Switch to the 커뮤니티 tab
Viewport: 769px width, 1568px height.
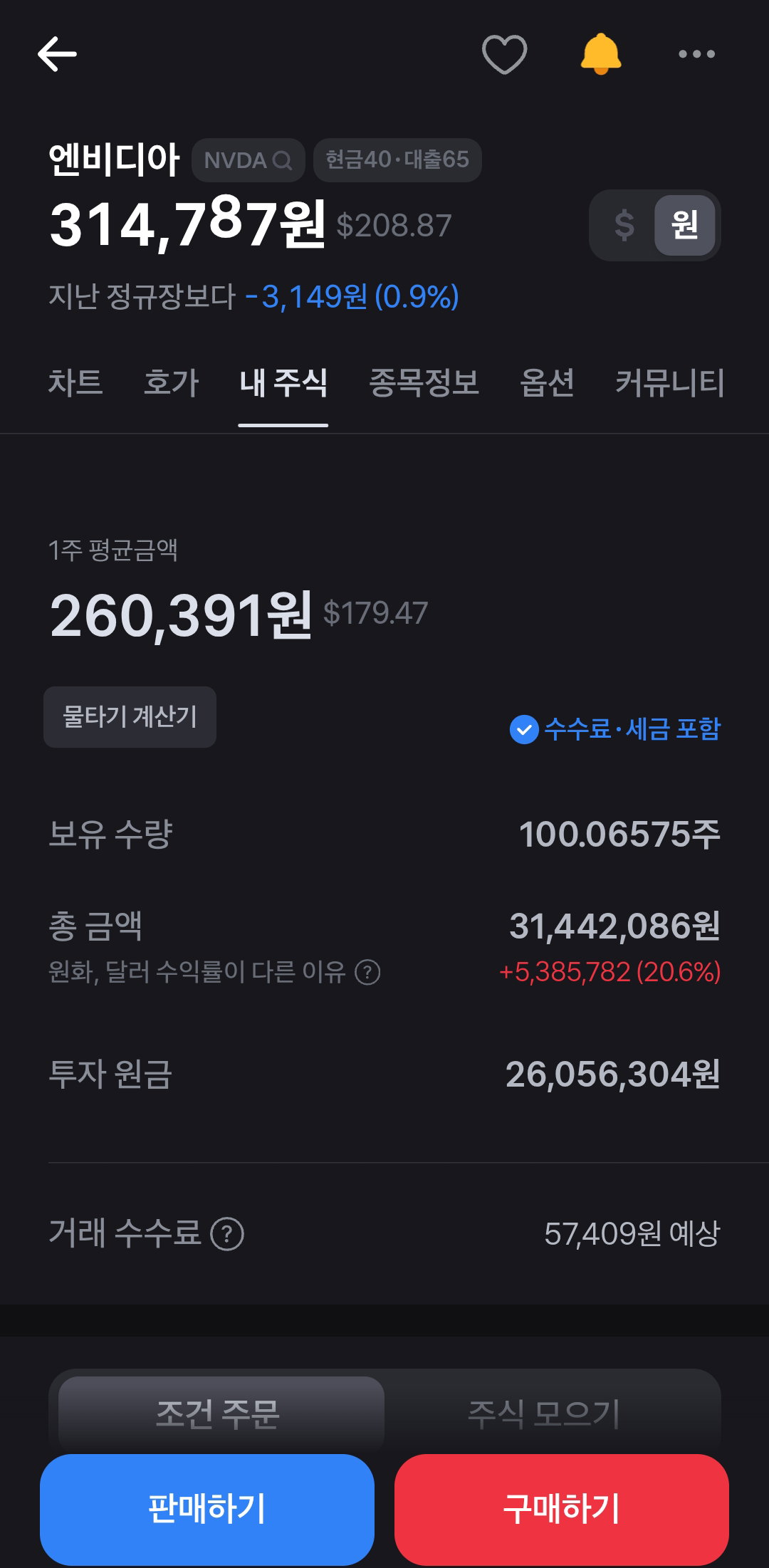(x=669, y=382)
